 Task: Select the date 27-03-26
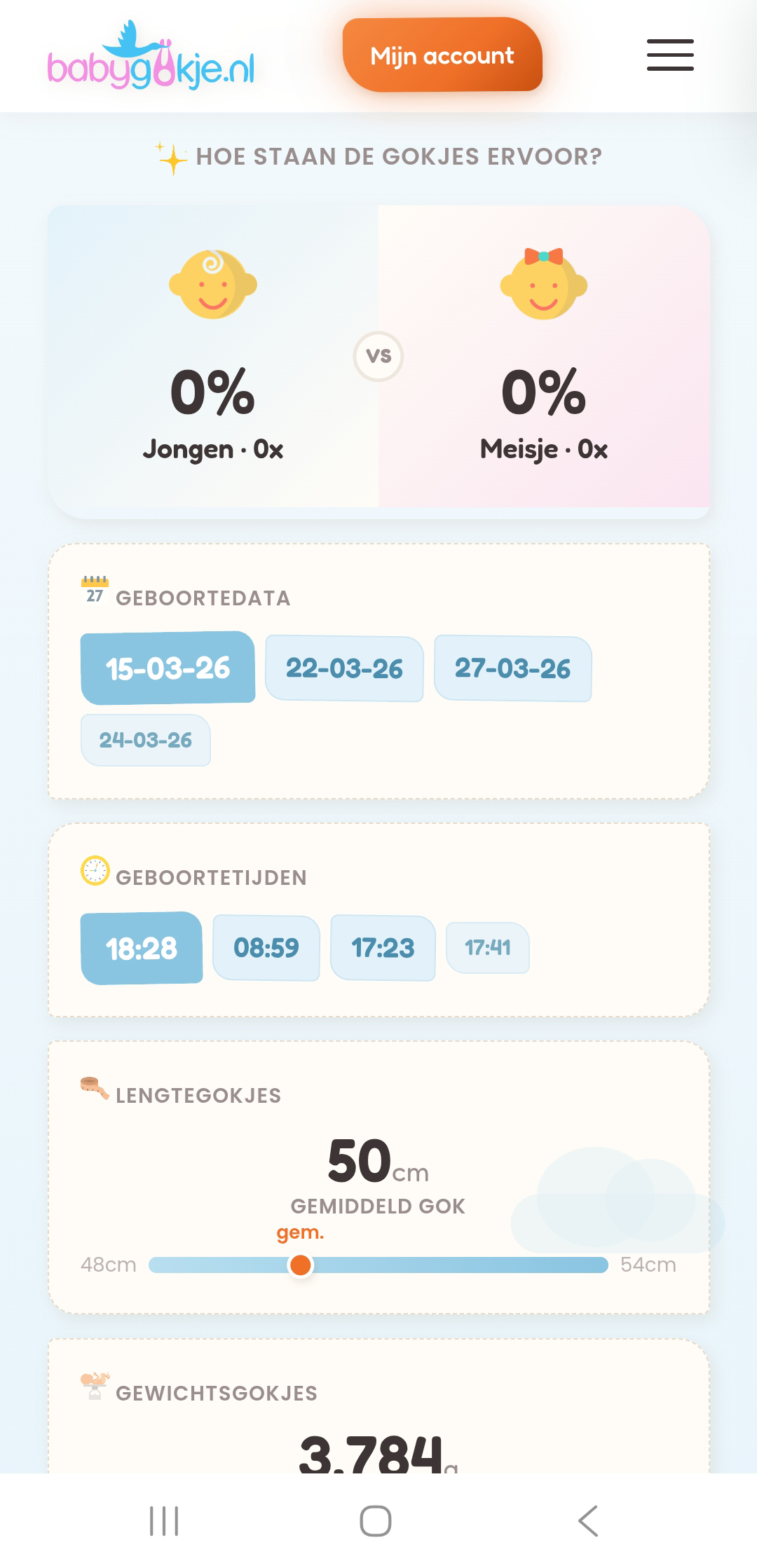pos(513,668)
